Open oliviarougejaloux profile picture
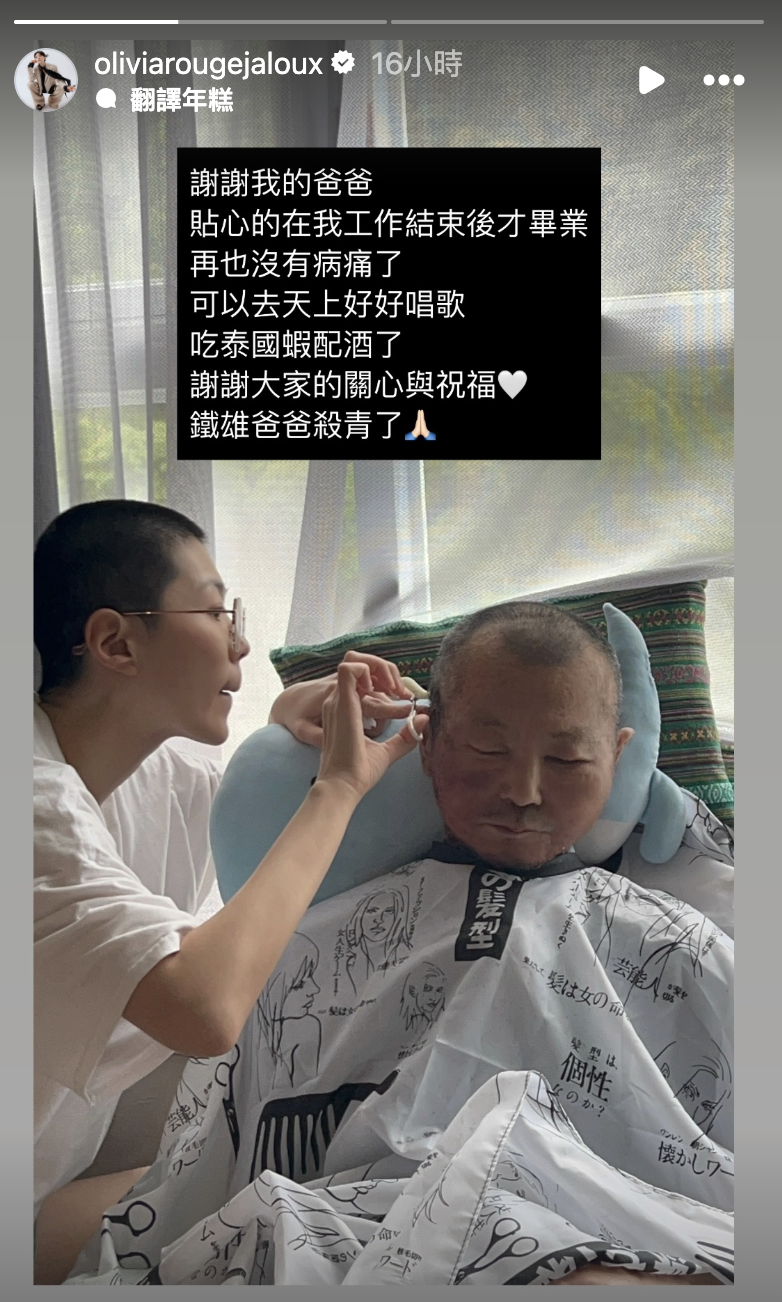 click(46, 80)
